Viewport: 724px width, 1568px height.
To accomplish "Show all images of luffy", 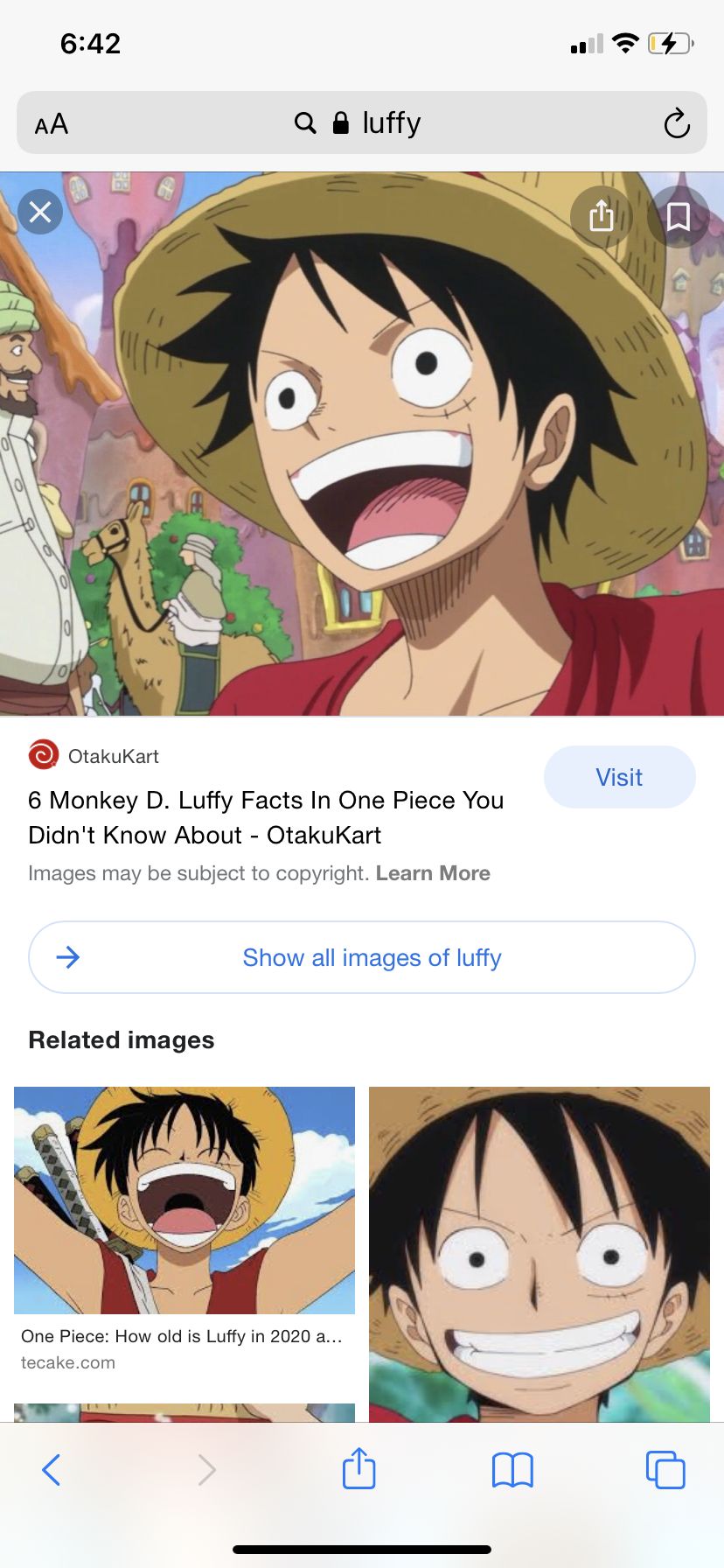I will pyautogui.click(x=362, y=957).
